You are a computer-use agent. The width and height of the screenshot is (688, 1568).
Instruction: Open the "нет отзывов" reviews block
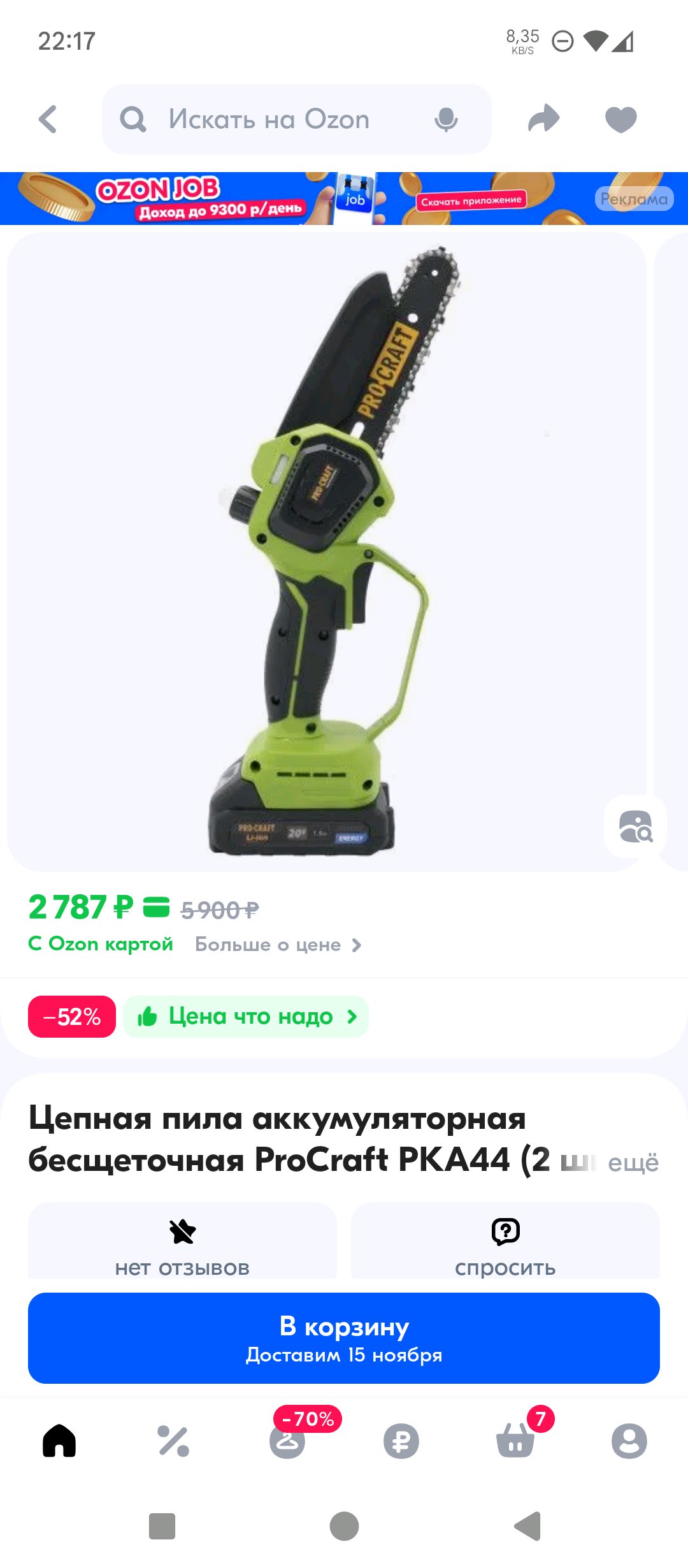pyautogui.click(x=182, y=1240)
